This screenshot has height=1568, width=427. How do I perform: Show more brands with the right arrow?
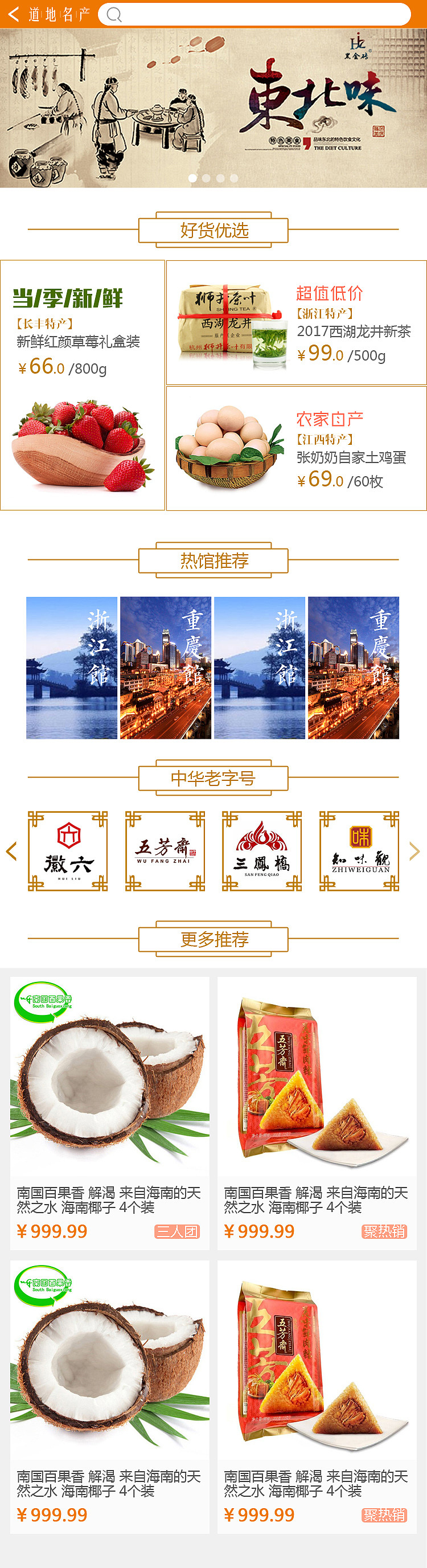414,850
